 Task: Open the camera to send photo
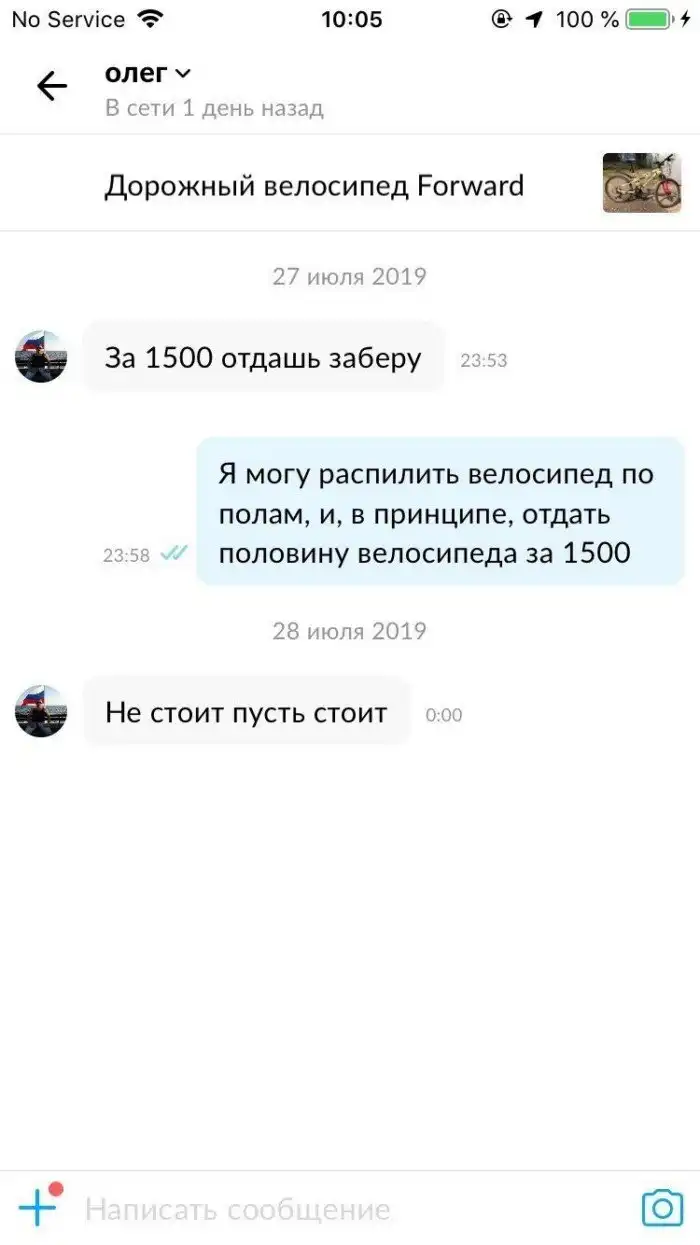point(661,1208)
